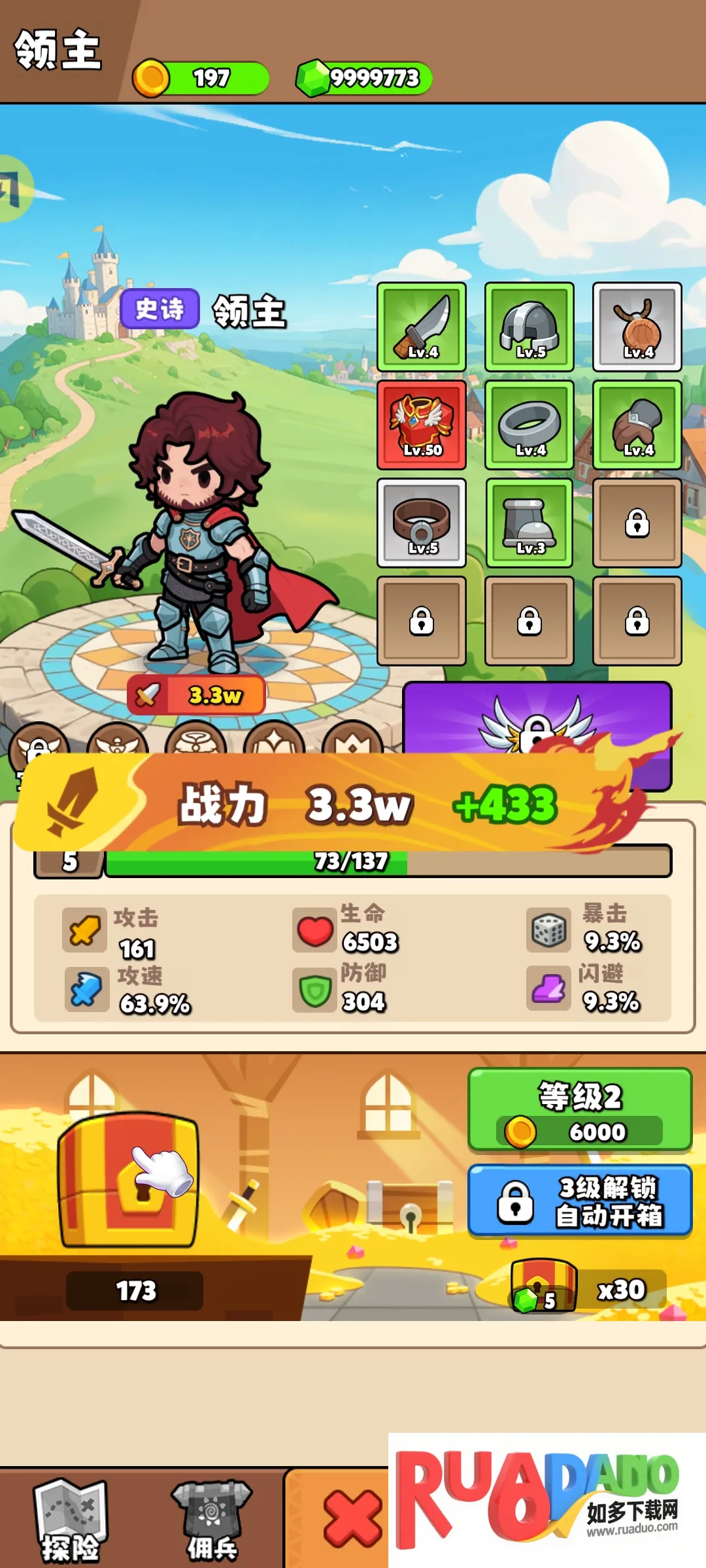Screen dimensions: 706x1568
Task: View the Lv.4 necklace slot
Action: point(637,327)
